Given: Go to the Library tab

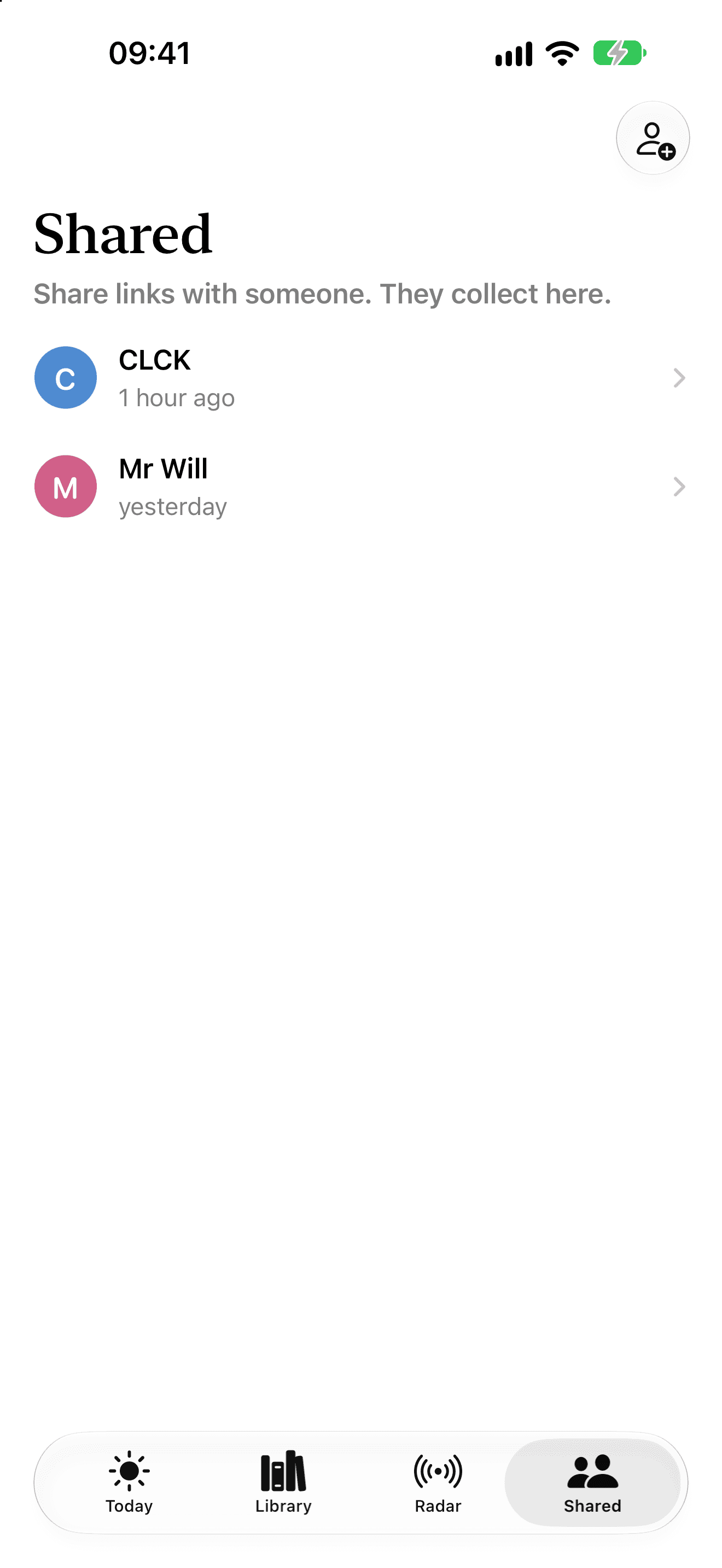Looking at the screenshot, I should (x=283, y=1482).
